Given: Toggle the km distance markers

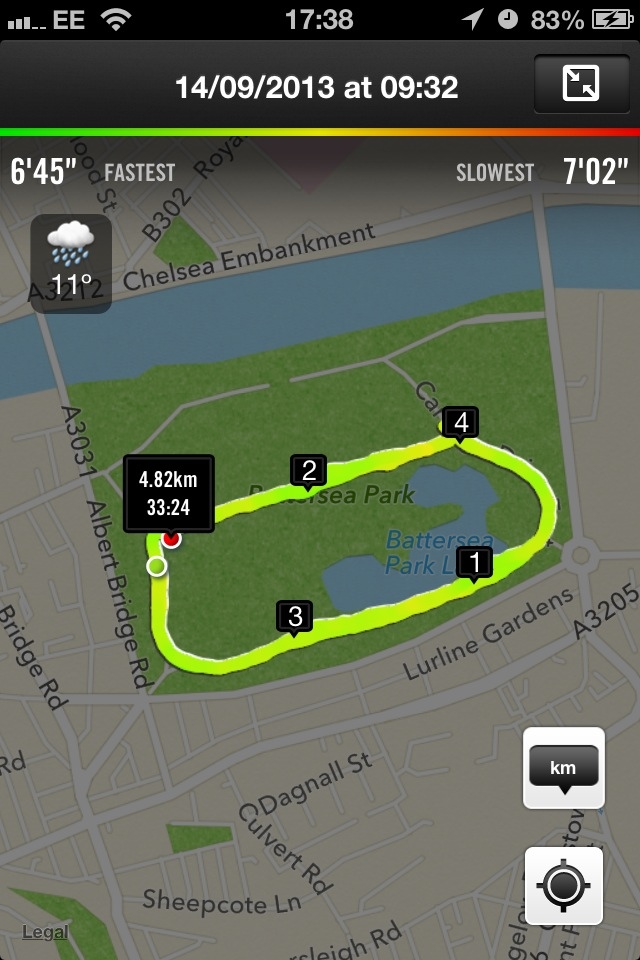Looking at the screenshot, I should click(563, 768).
